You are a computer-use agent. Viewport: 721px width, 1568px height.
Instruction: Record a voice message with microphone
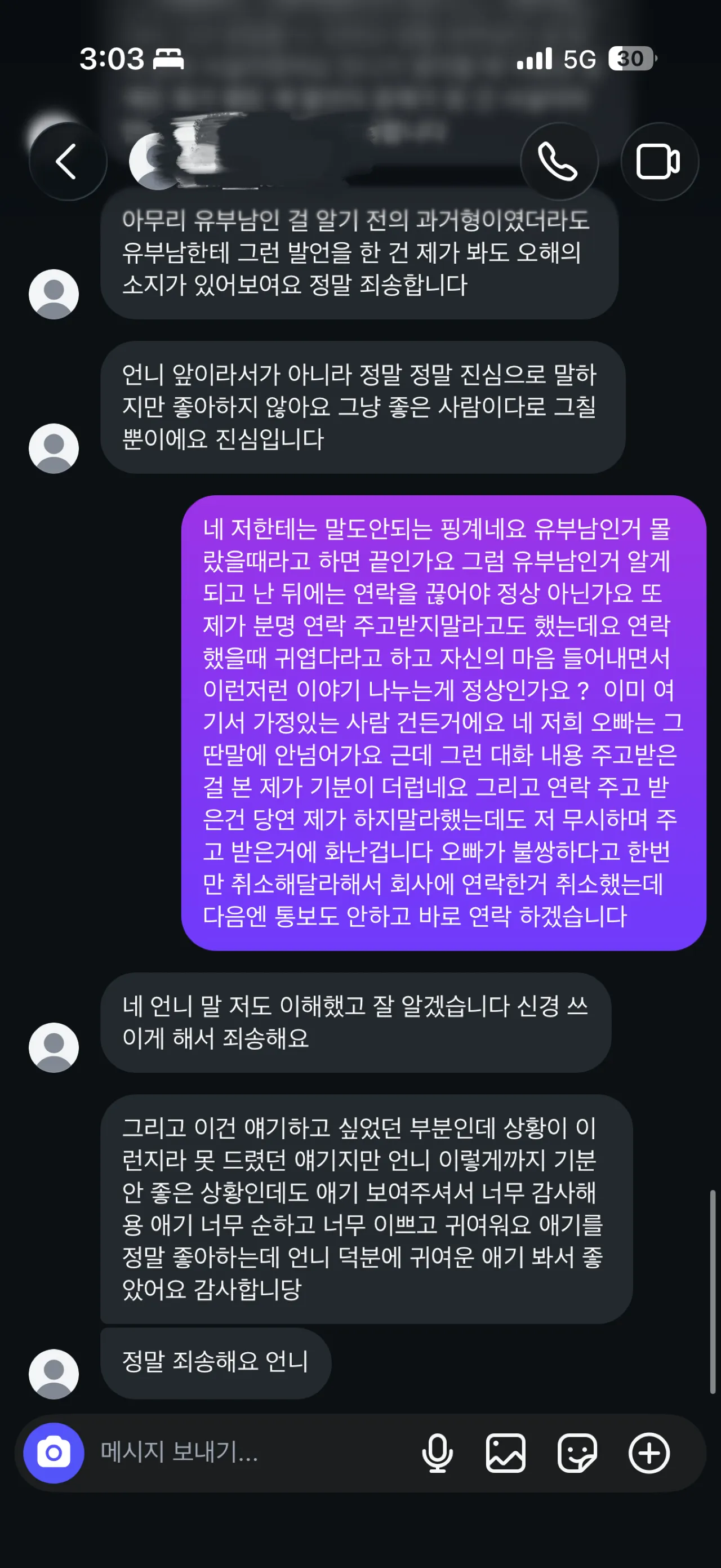tap(437, 1453)
